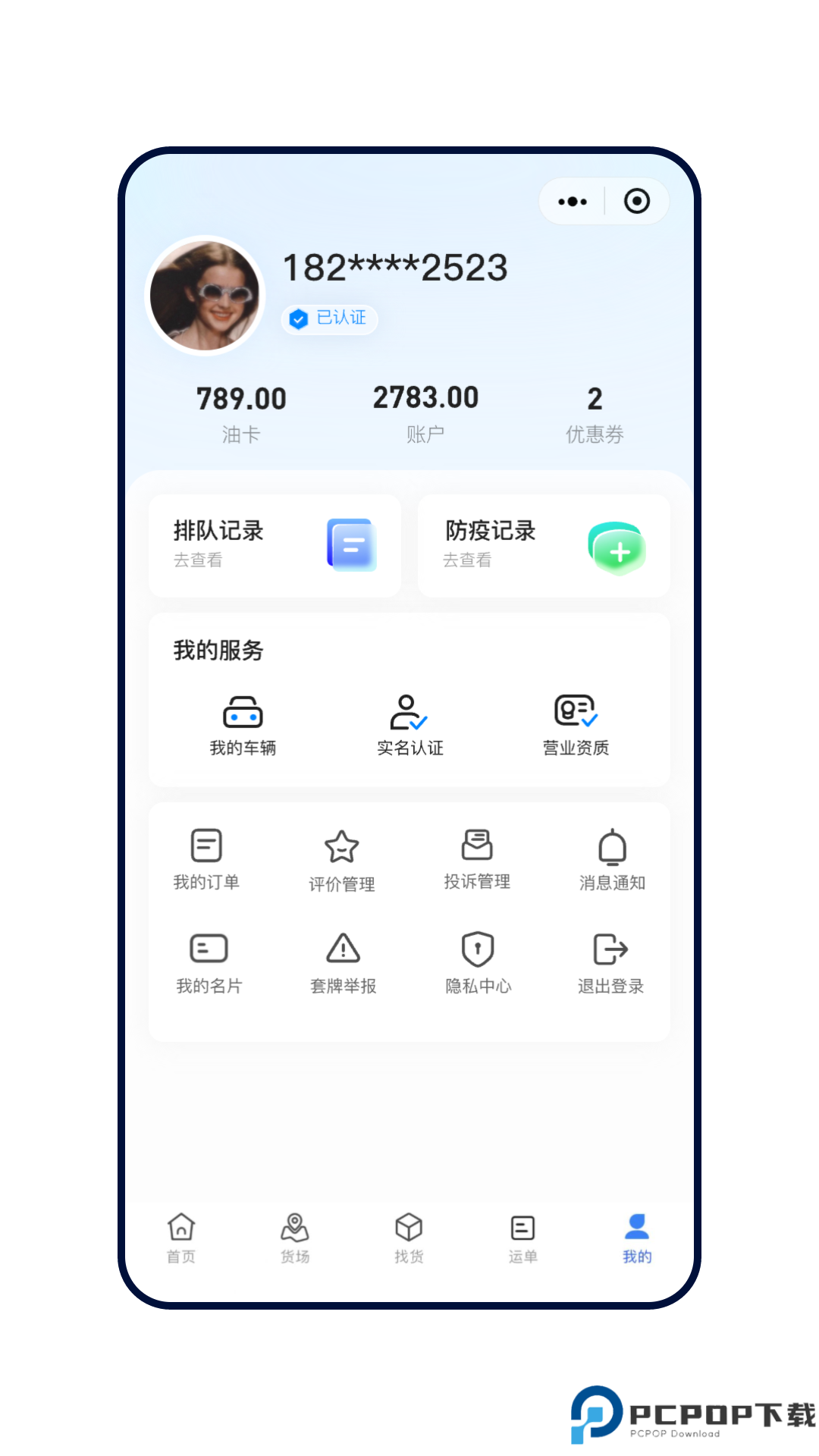Open 营业资质 business qualification icon

tap(575, 711)
